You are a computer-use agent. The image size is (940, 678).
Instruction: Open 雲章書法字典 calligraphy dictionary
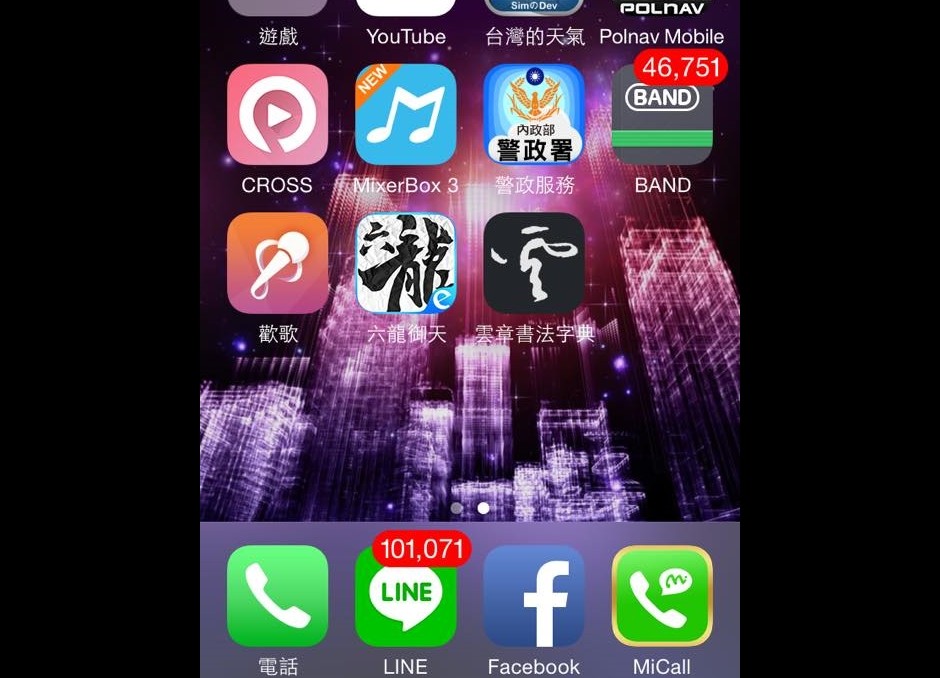(x=533, y=263)
